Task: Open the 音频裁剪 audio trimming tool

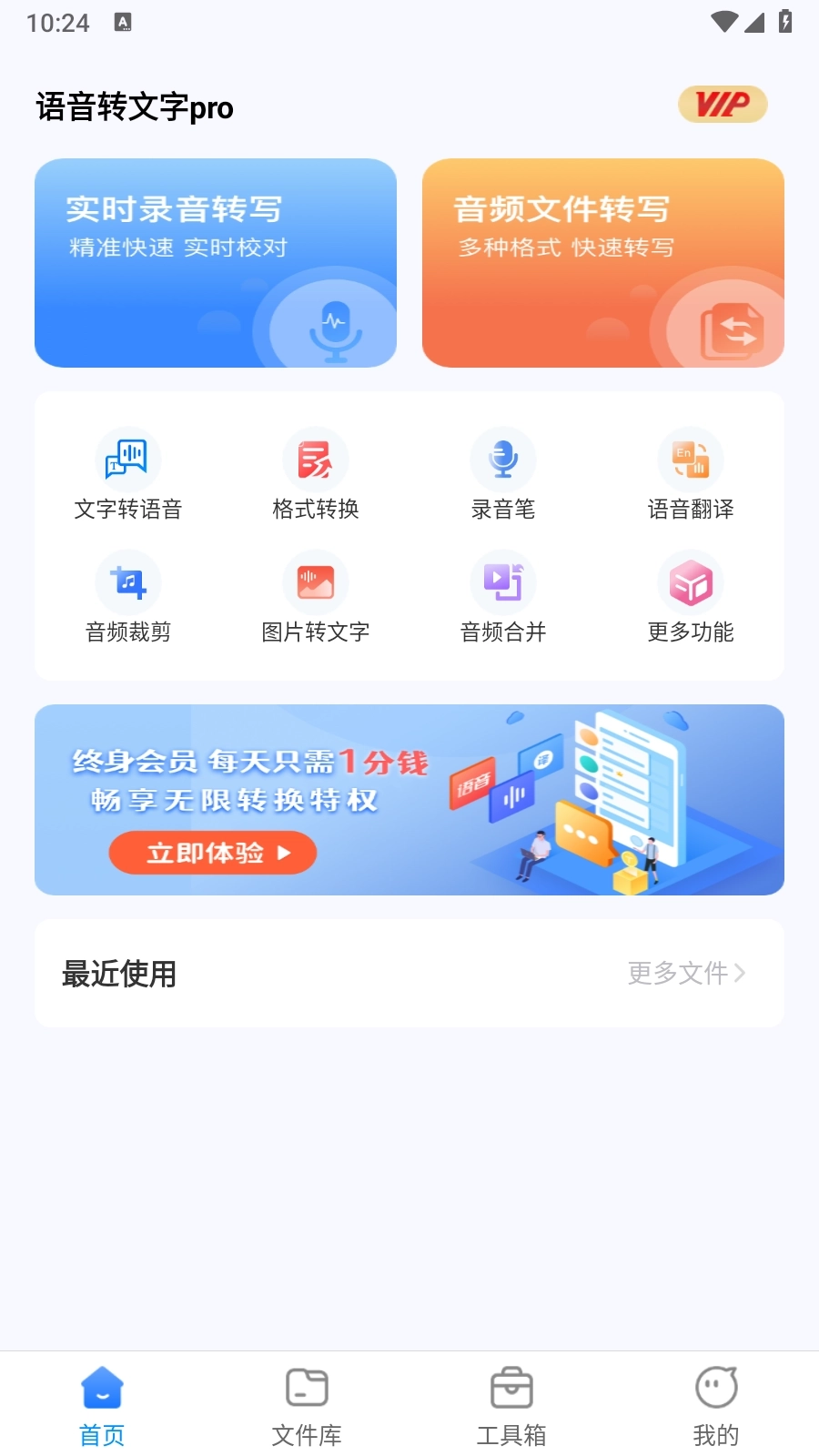Action: pyautogui.click(x=128, y=596)
